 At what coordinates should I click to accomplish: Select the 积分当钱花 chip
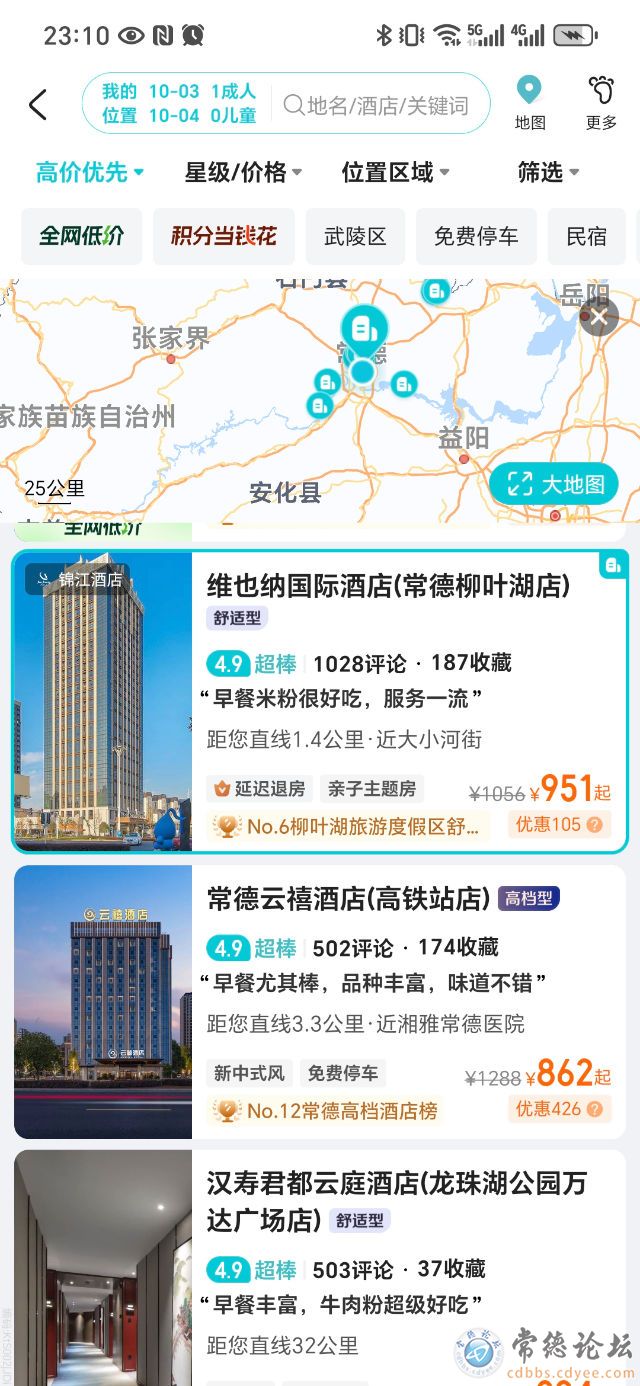[x=223, y=237]
